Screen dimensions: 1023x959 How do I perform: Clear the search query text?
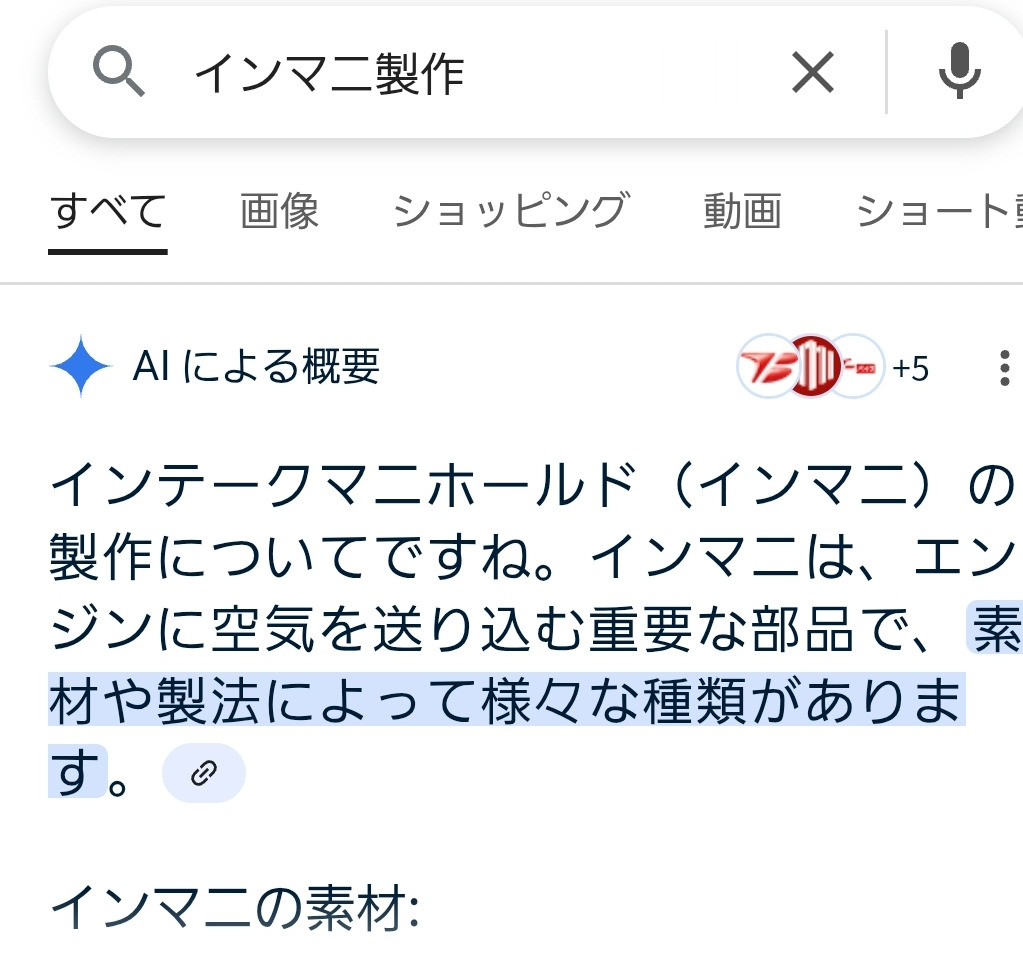[812, 73]
